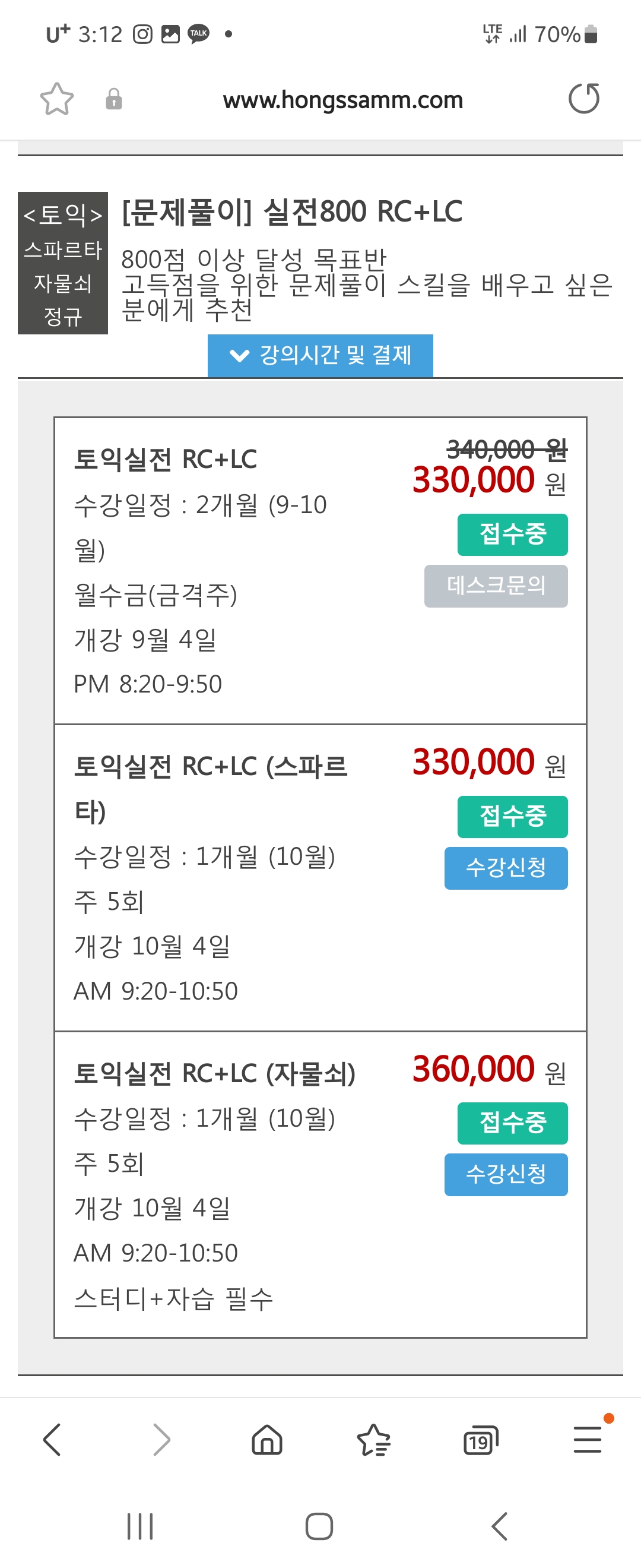Tap 수강신청 for 토익실전 RC+LC (스파르타)

tap(505, 867)
